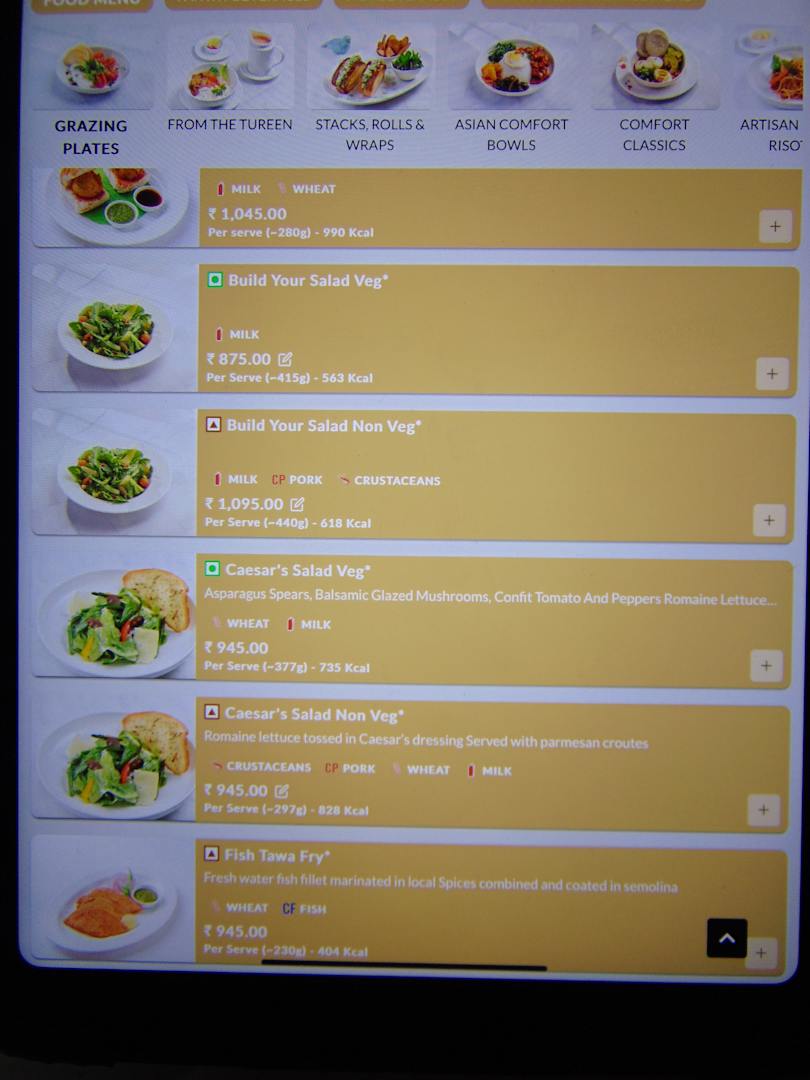Viewport: 810px width, 1080px height.
Task: Jump back to top with arrow button
Action: point(727,938)
